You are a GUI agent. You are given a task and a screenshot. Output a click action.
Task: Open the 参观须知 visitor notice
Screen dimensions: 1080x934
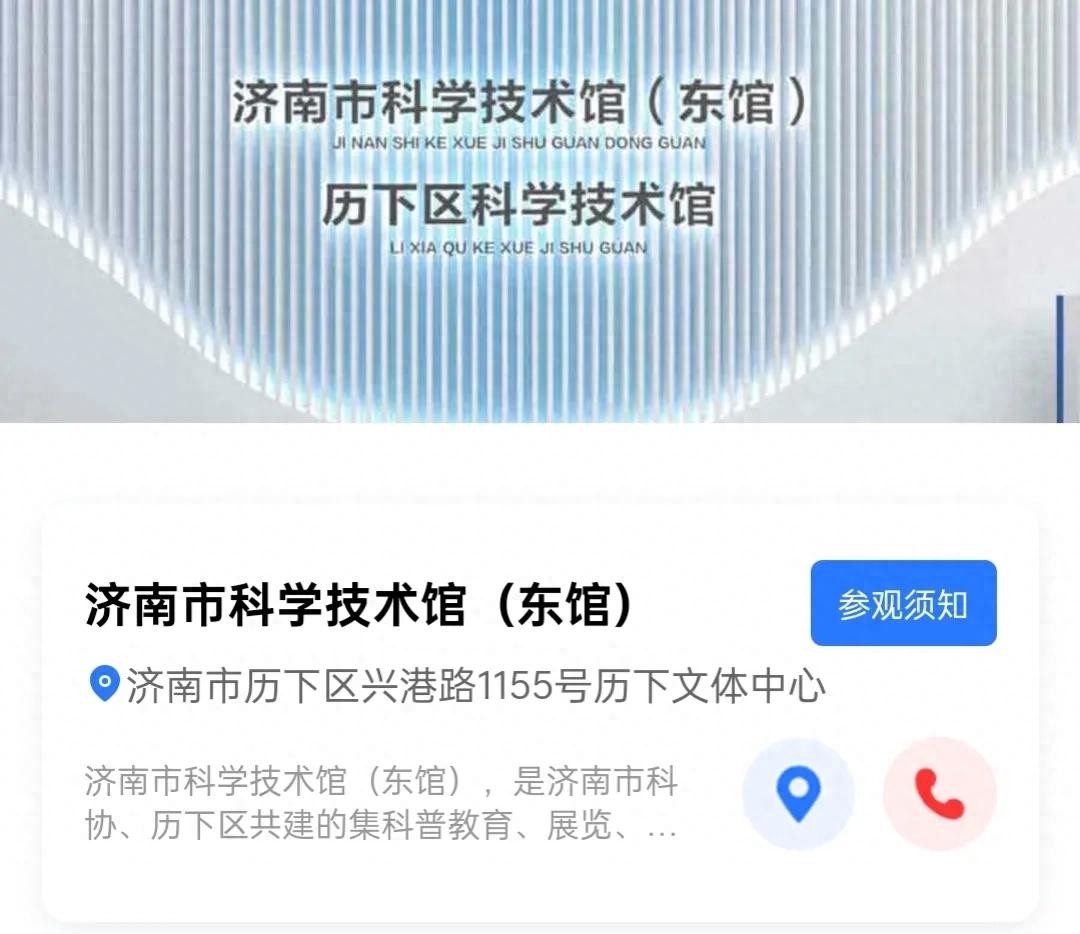coord(903,603)
